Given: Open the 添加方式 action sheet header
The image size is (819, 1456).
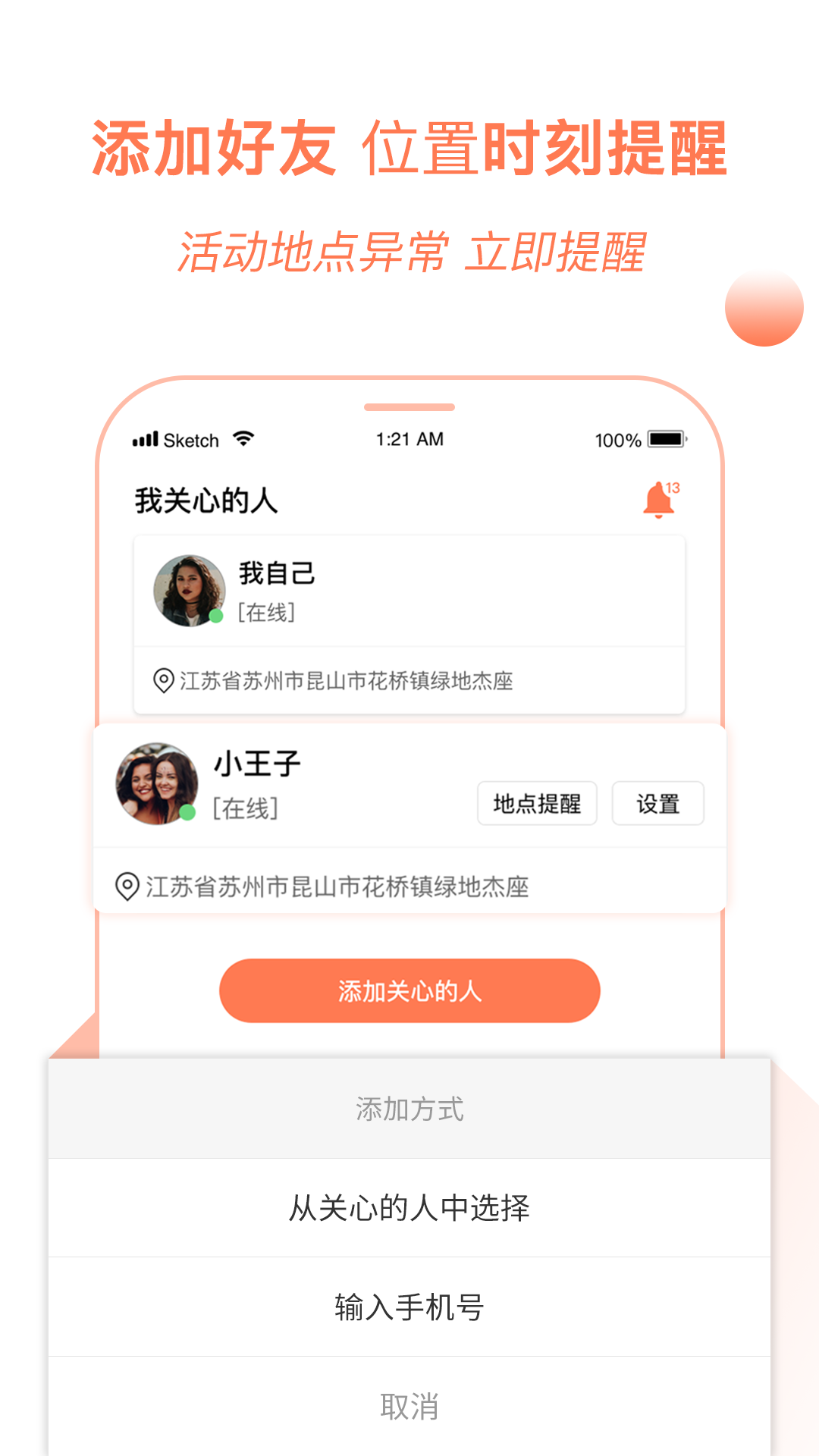Looking at the screenshot, I should (409, 1109).
